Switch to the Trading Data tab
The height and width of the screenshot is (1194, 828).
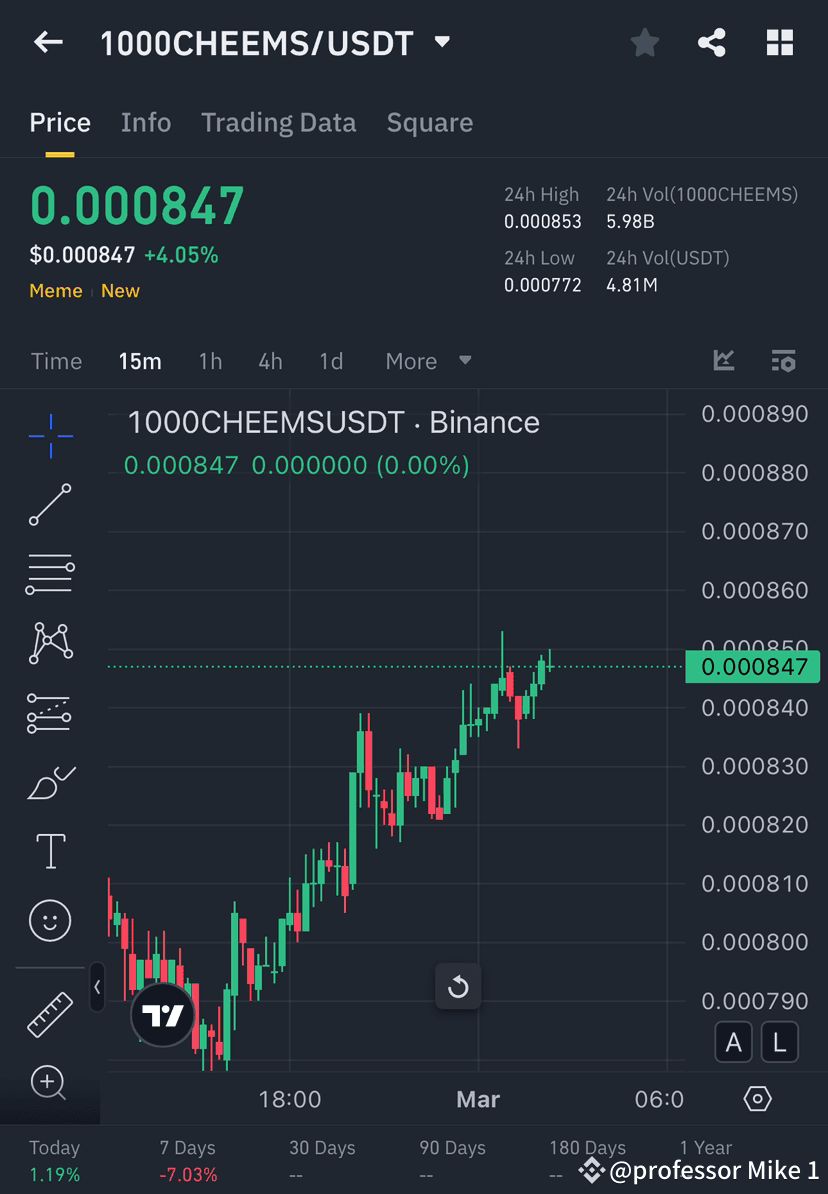(x=278, y=122)
